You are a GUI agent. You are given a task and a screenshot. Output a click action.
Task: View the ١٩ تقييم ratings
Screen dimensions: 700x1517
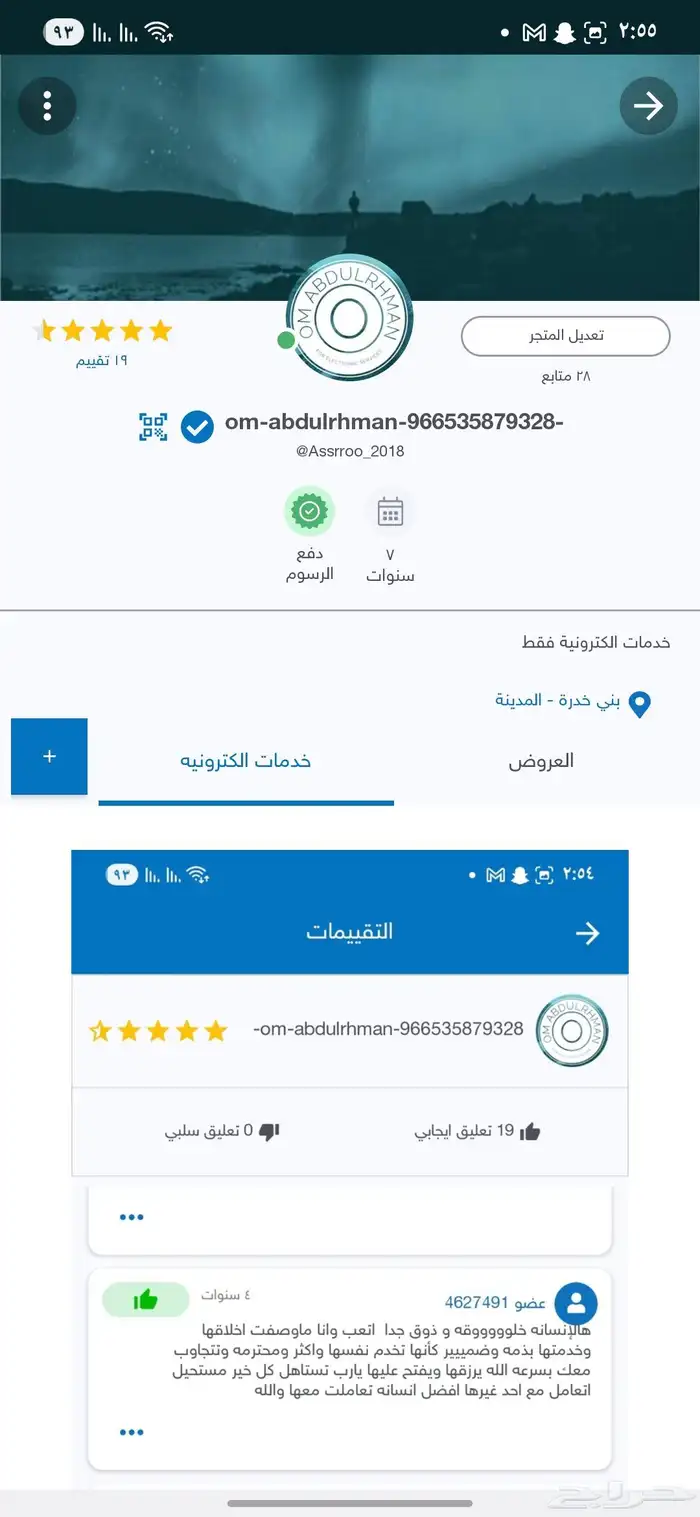click(102, 360)
